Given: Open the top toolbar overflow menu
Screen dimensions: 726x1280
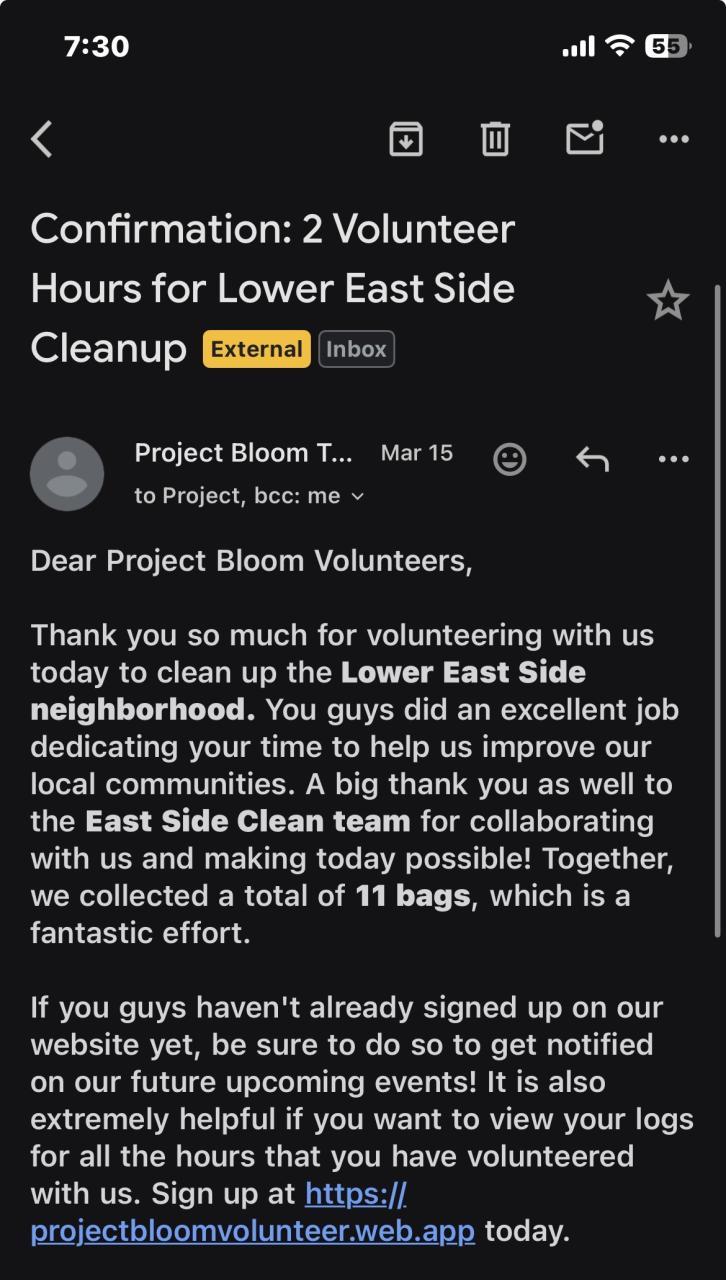Looking at the screenshot, I should [x=674, y=139].
